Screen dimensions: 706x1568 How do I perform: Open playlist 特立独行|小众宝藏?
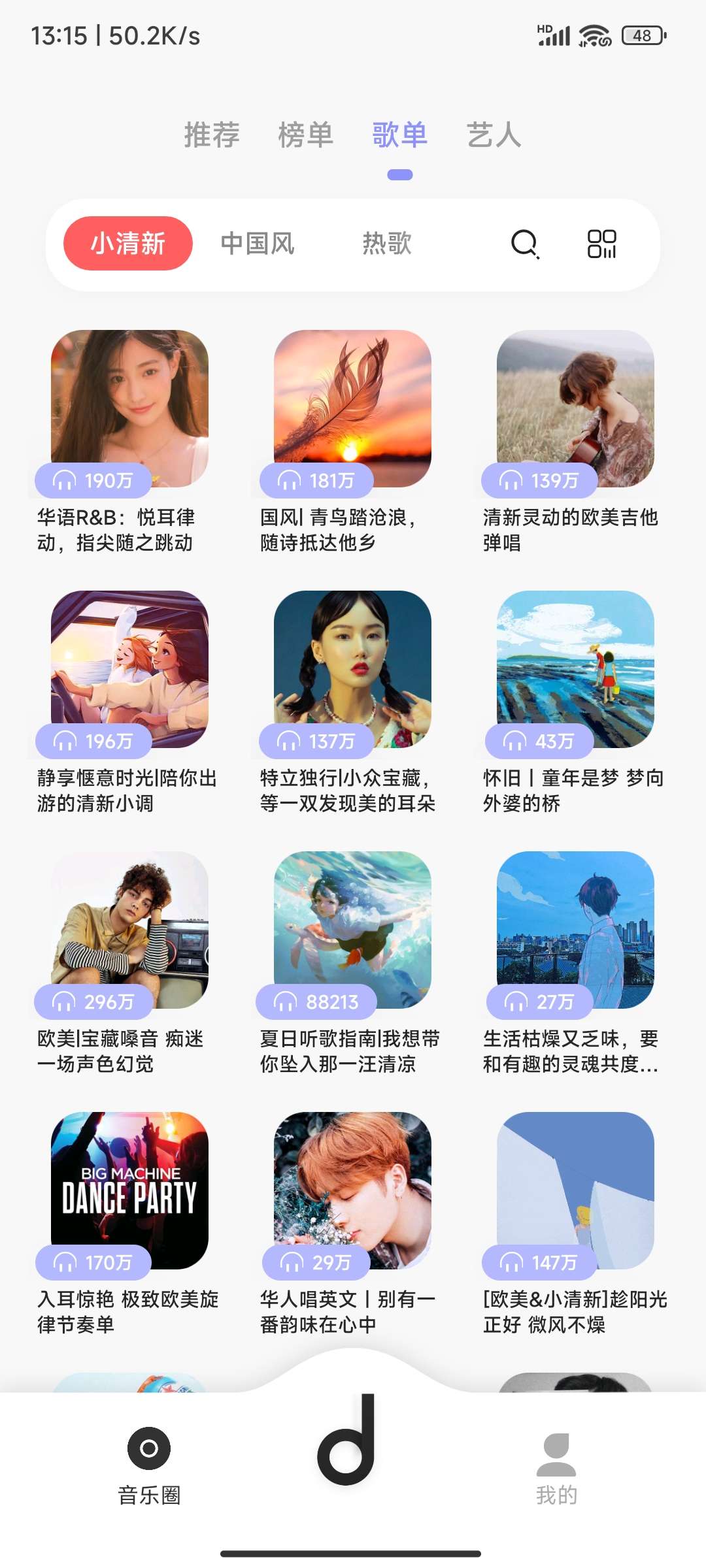pos(352,670)
